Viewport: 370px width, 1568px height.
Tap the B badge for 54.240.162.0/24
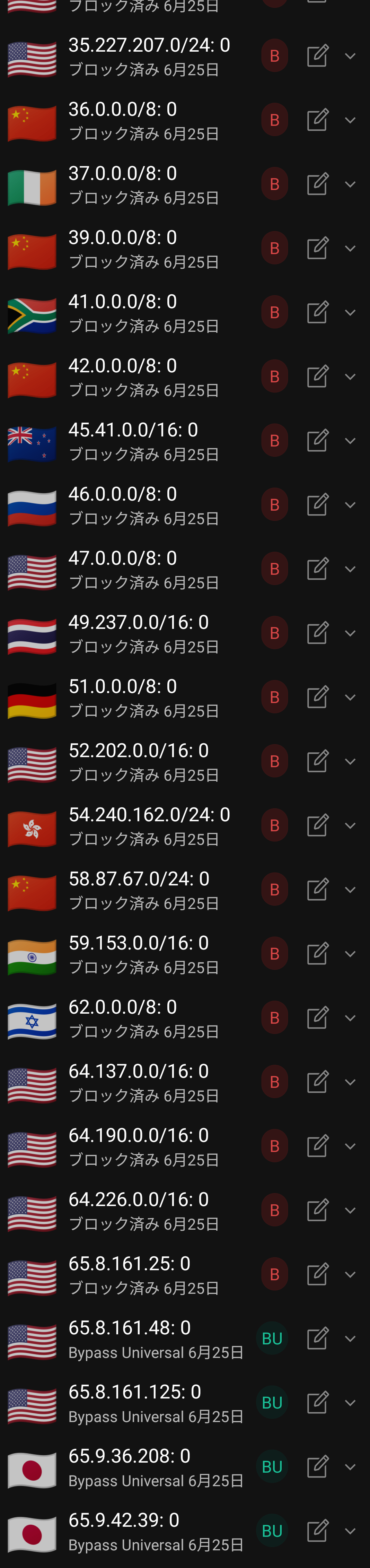click(274, 825)
